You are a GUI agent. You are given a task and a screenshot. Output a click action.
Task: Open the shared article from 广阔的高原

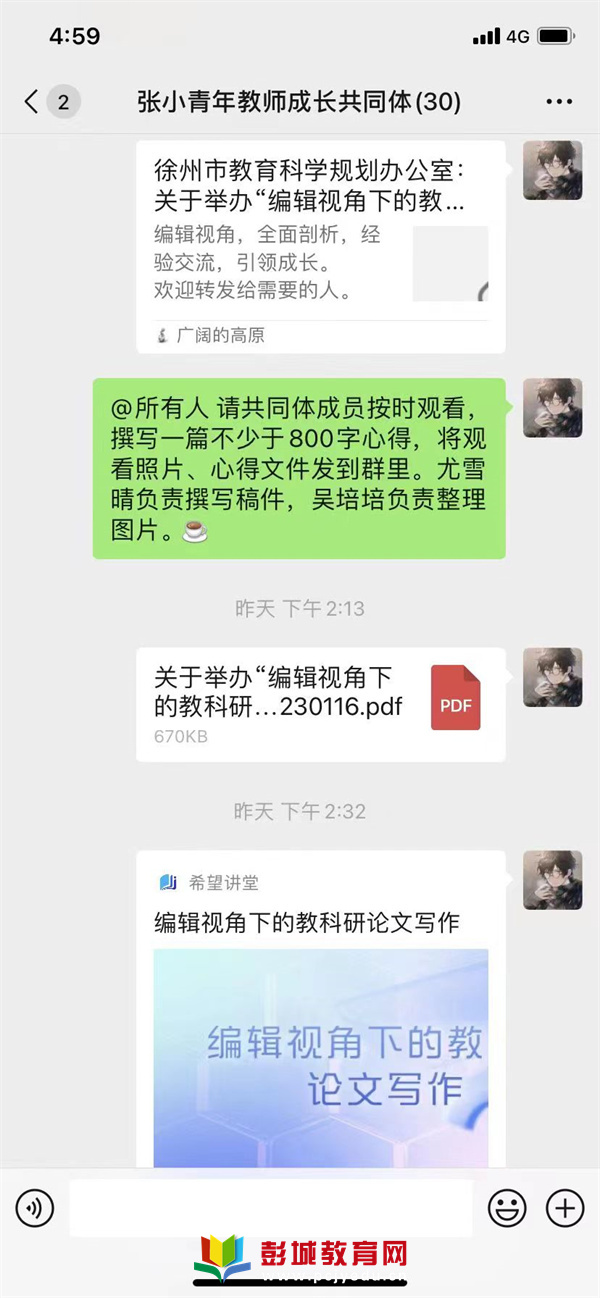point(320,245)
